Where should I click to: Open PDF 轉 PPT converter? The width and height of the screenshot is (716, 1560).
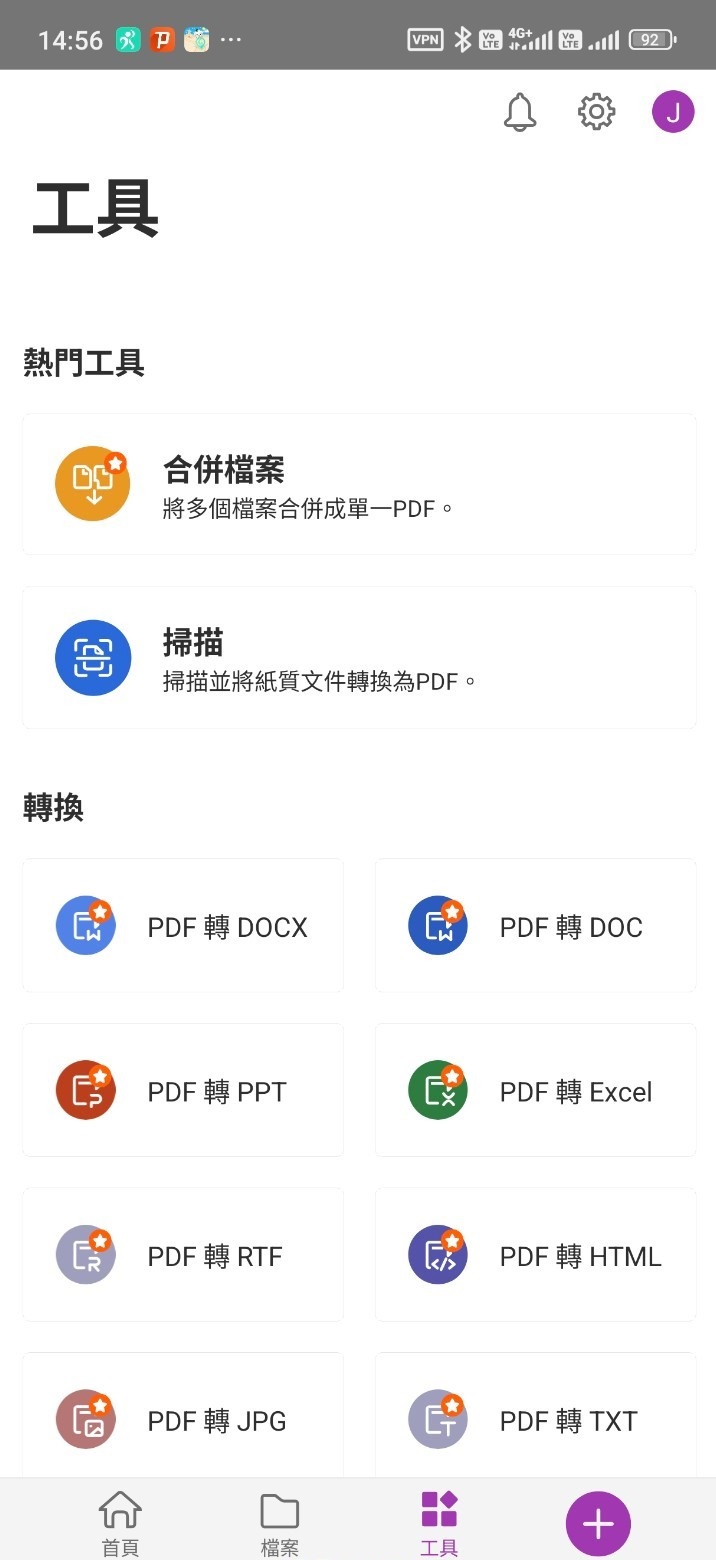pos(183,1090)
